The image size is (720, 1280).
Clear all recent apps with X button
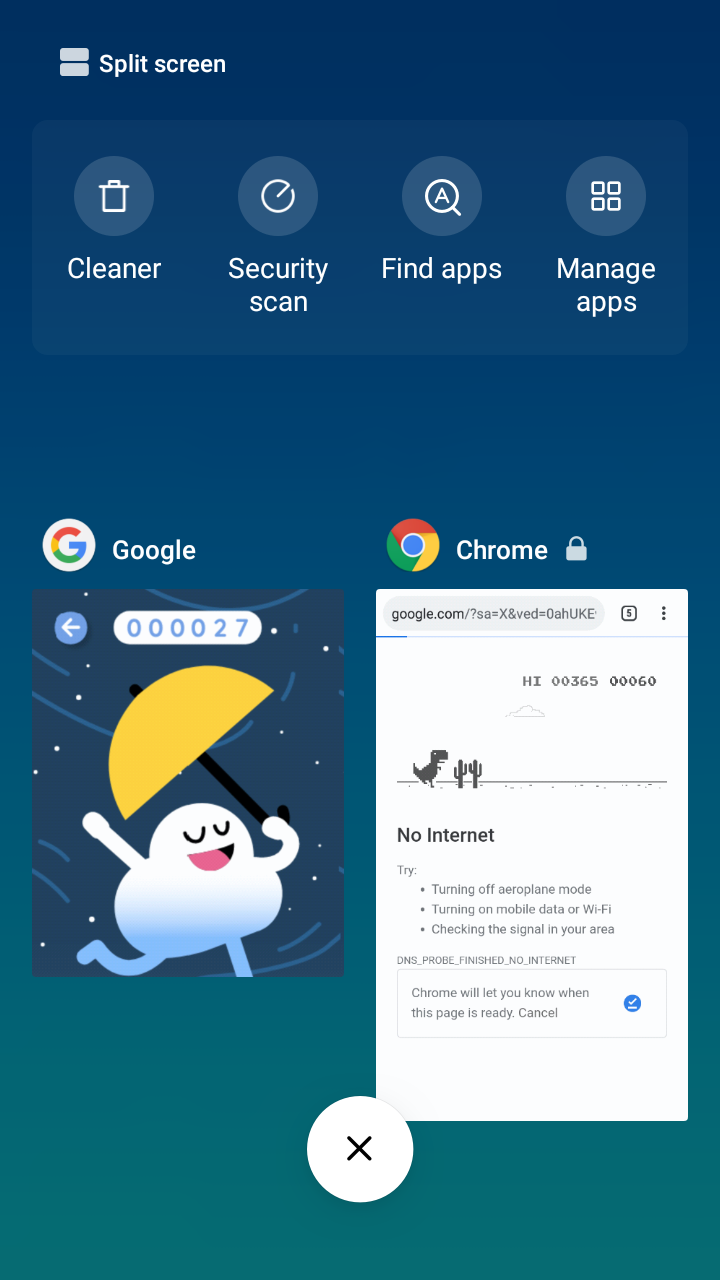tap(360, 1149)
